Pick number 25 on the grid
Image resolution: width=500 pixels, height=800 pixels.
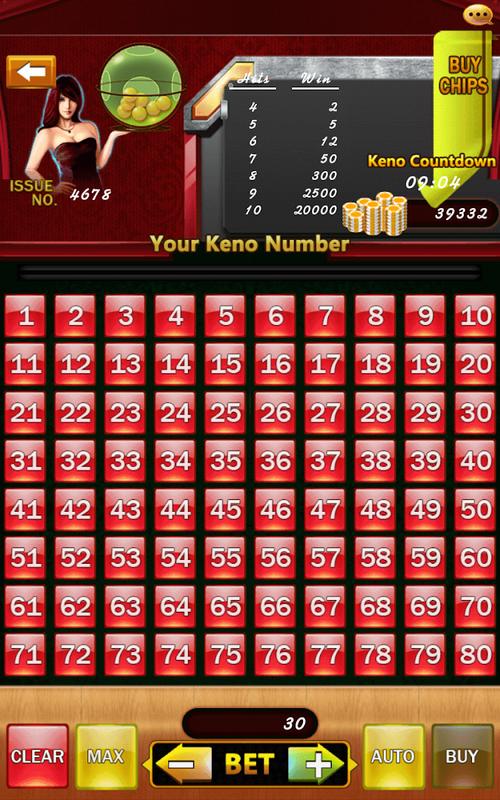(226, 413)
